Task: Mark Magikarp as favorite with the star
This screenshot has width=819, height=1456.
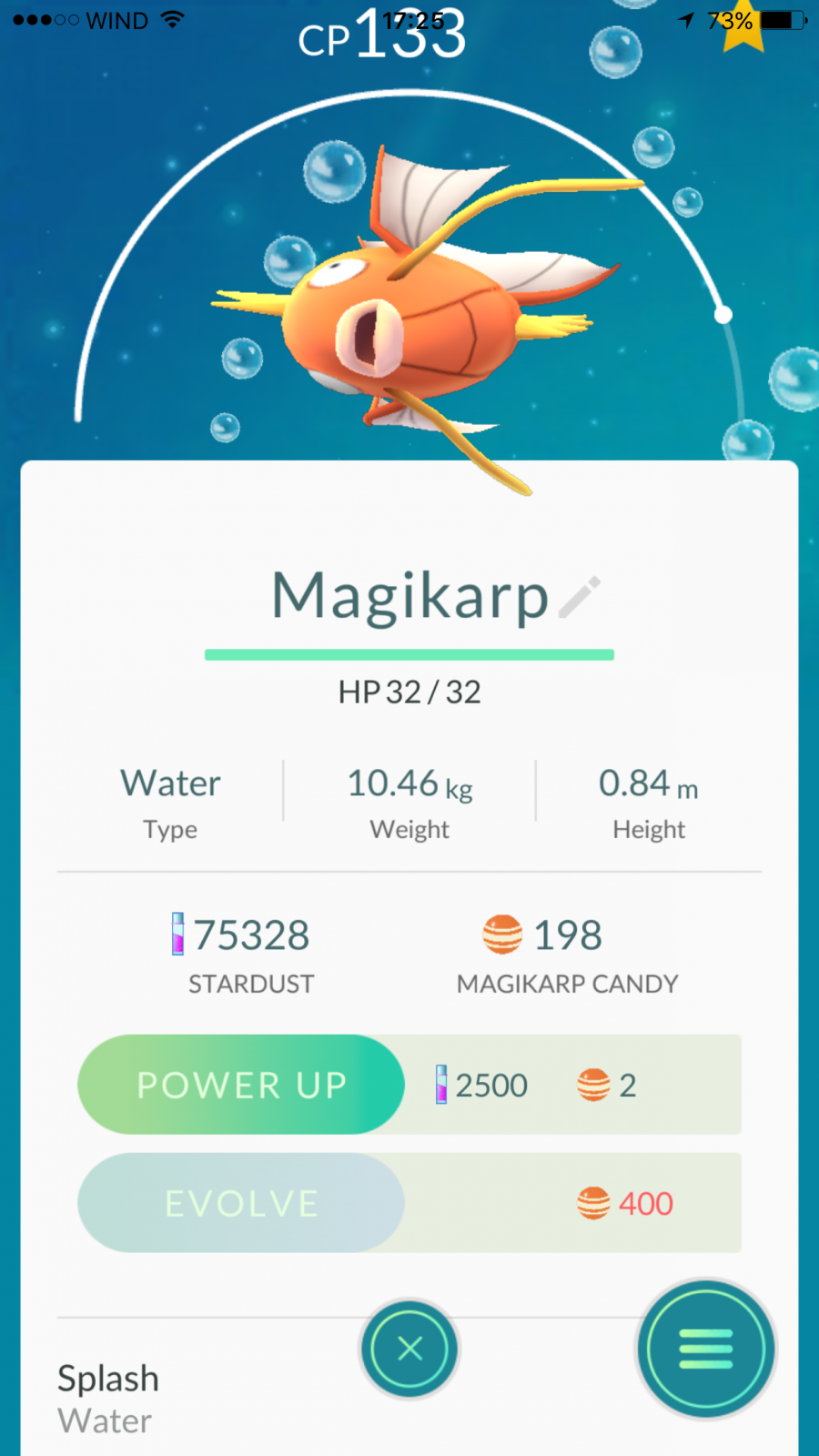Action: (743, 25)
